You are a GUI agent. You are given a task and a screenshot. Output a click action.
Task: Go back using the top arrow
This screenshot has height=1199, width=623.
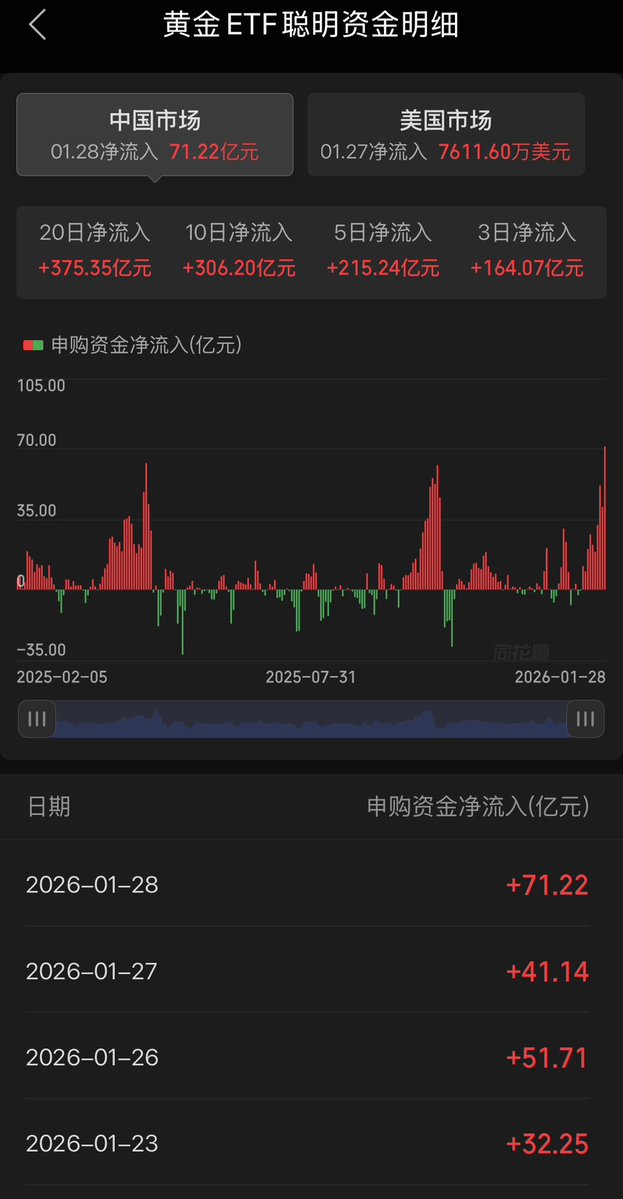tap(37, 25)
